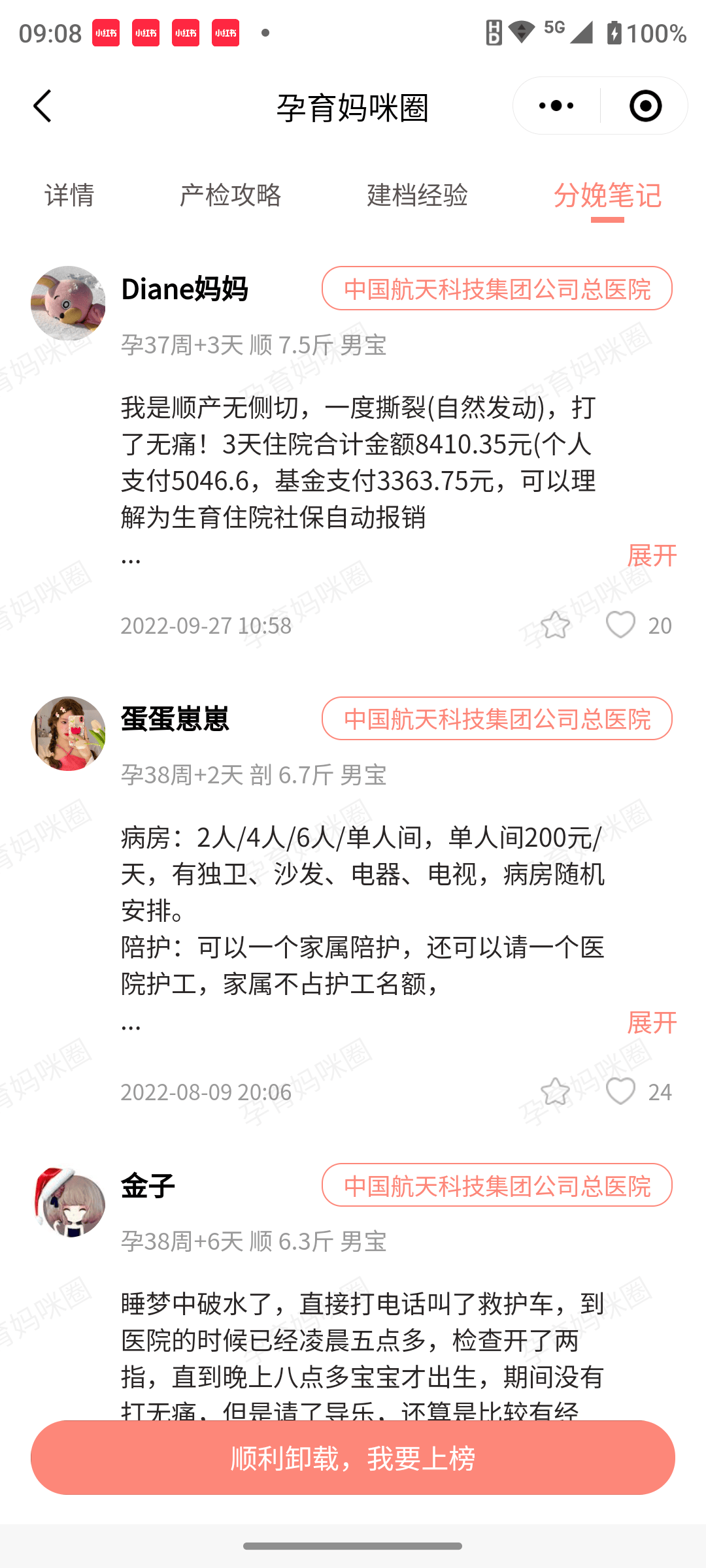Open the mini program three-dot menu
Image resolution: width=706 pixels, height=1568 pixels.
556,106
